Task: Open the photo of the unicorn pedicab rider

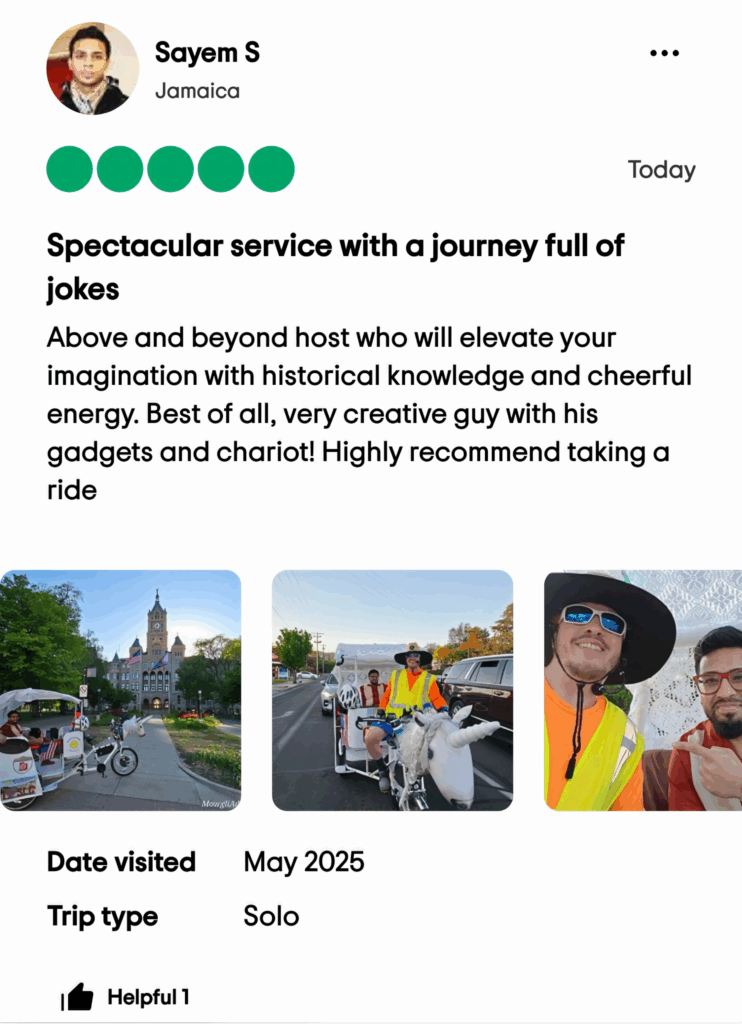Action: tap(392, 690)
